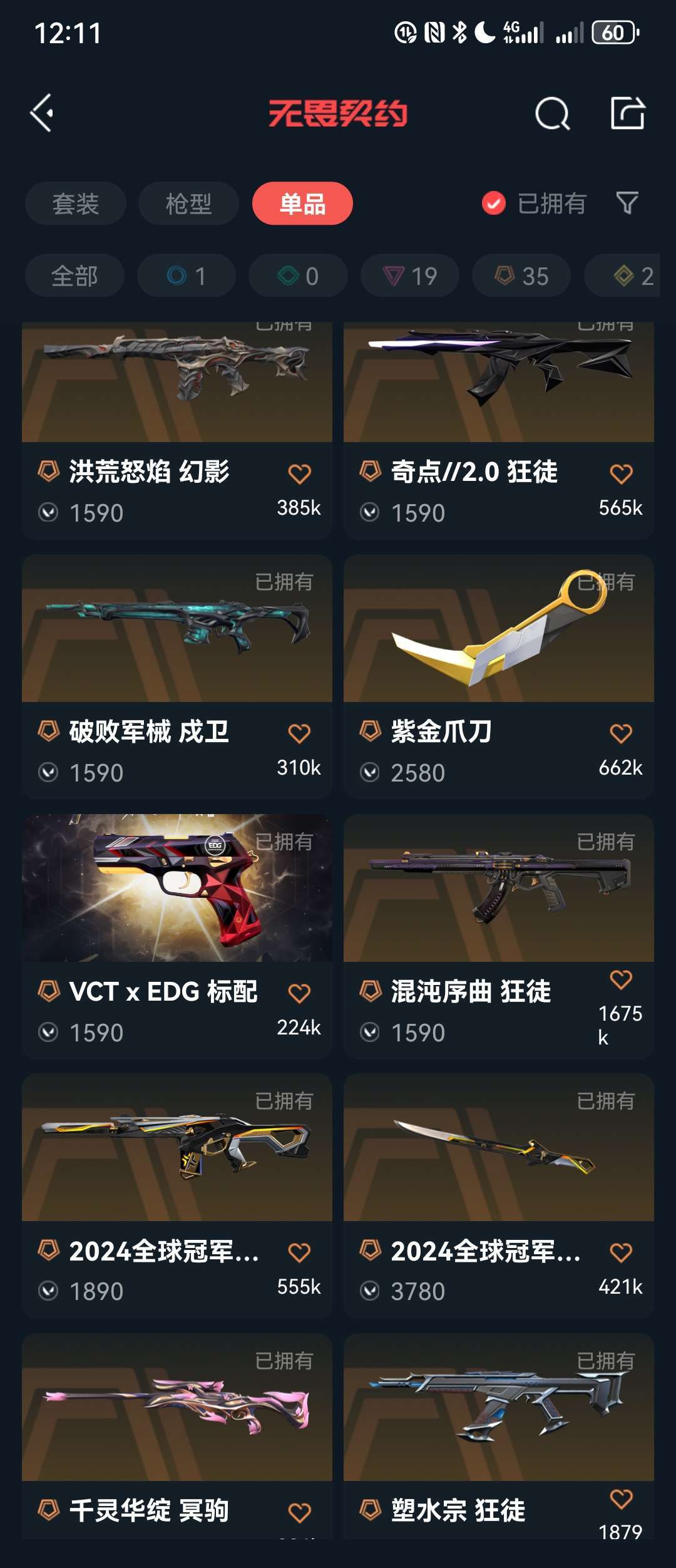The height and width of the screenshot is (1568, 676).
Task: Select the orange rarity tier filter showing 35
Action: click(x=520, y=276)
